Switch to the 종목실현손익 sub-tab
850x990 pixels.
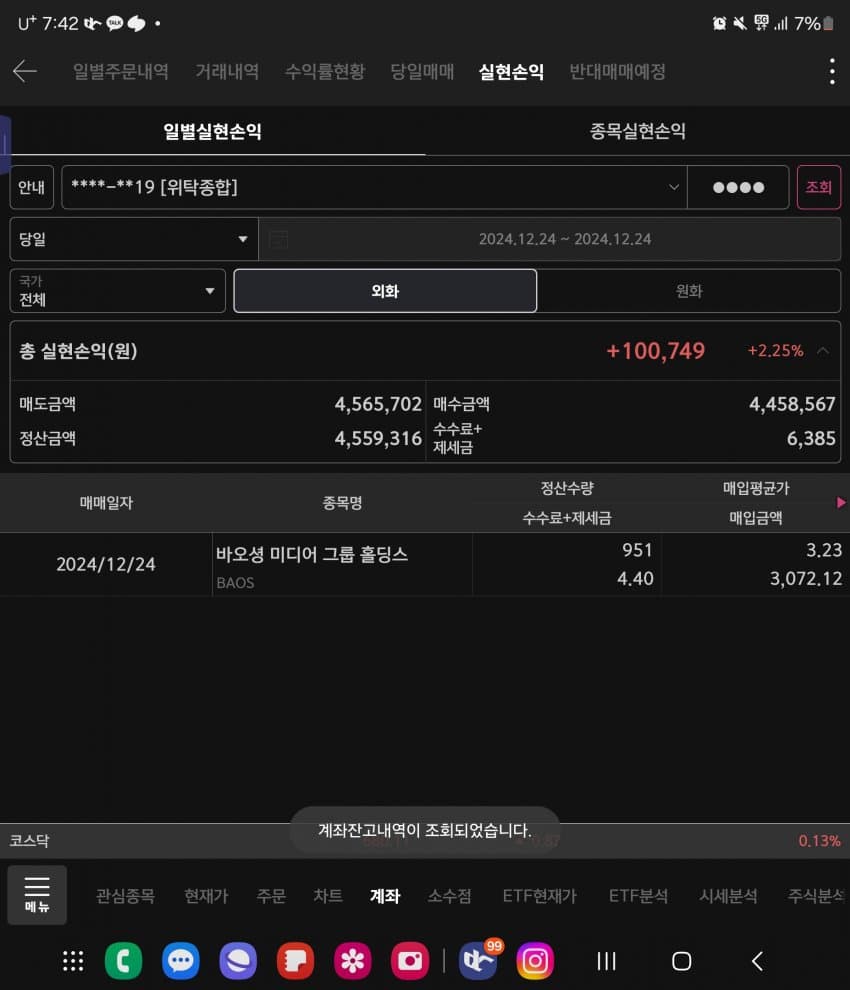coord(637,131)
